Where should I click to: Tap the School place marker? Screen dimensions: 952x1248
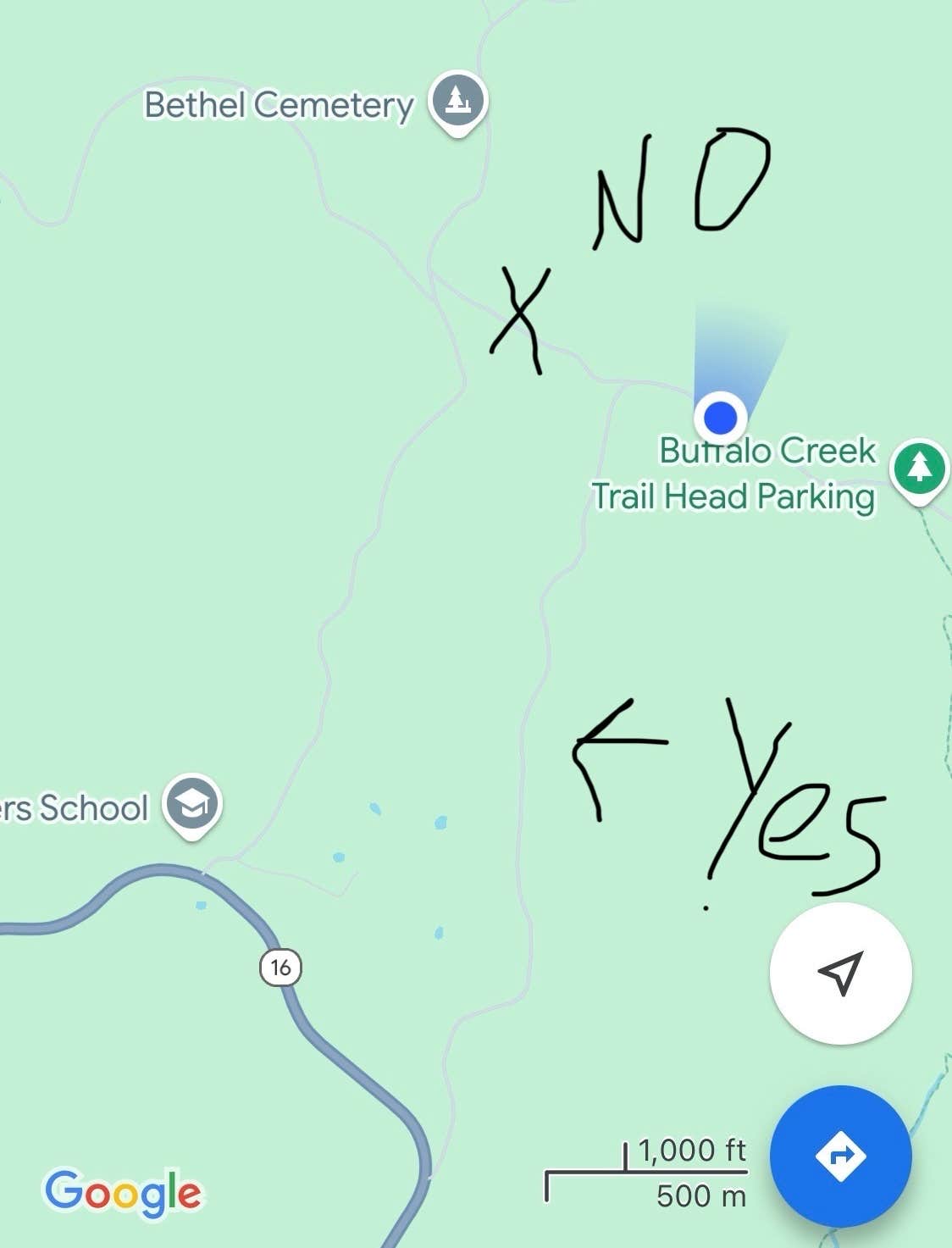pyautogui.click(x=193, y=805)
